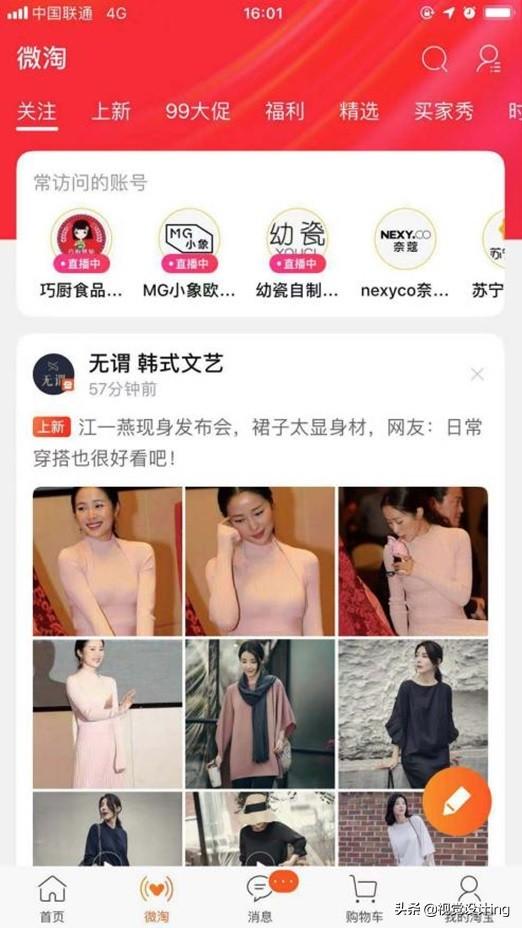
Task: Switch to the 上新 tab
Action: point(111,111)
